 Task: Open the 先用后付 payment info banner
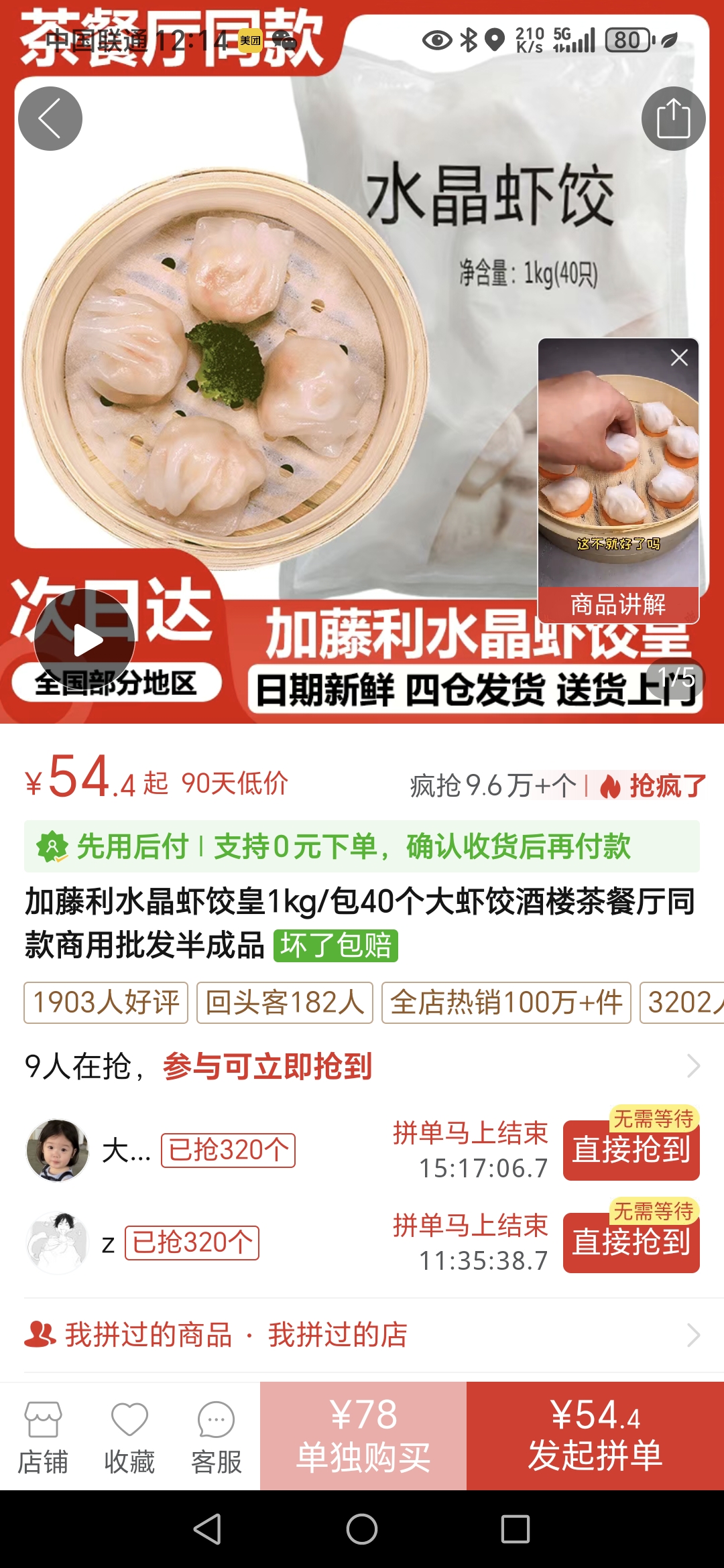coord(362,846)
